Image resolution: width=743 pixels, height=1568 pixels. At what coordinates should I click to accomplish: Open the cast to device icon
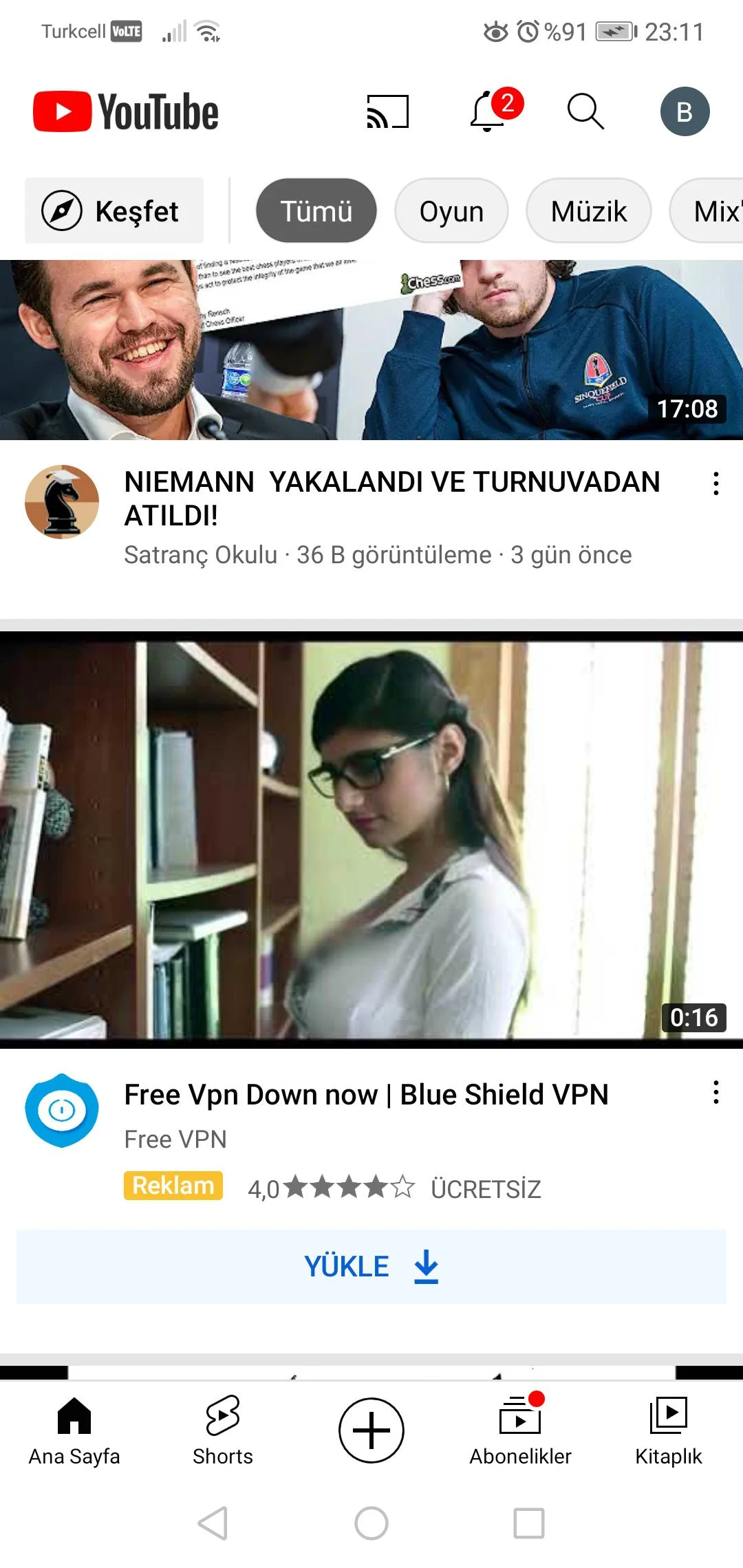388,111
